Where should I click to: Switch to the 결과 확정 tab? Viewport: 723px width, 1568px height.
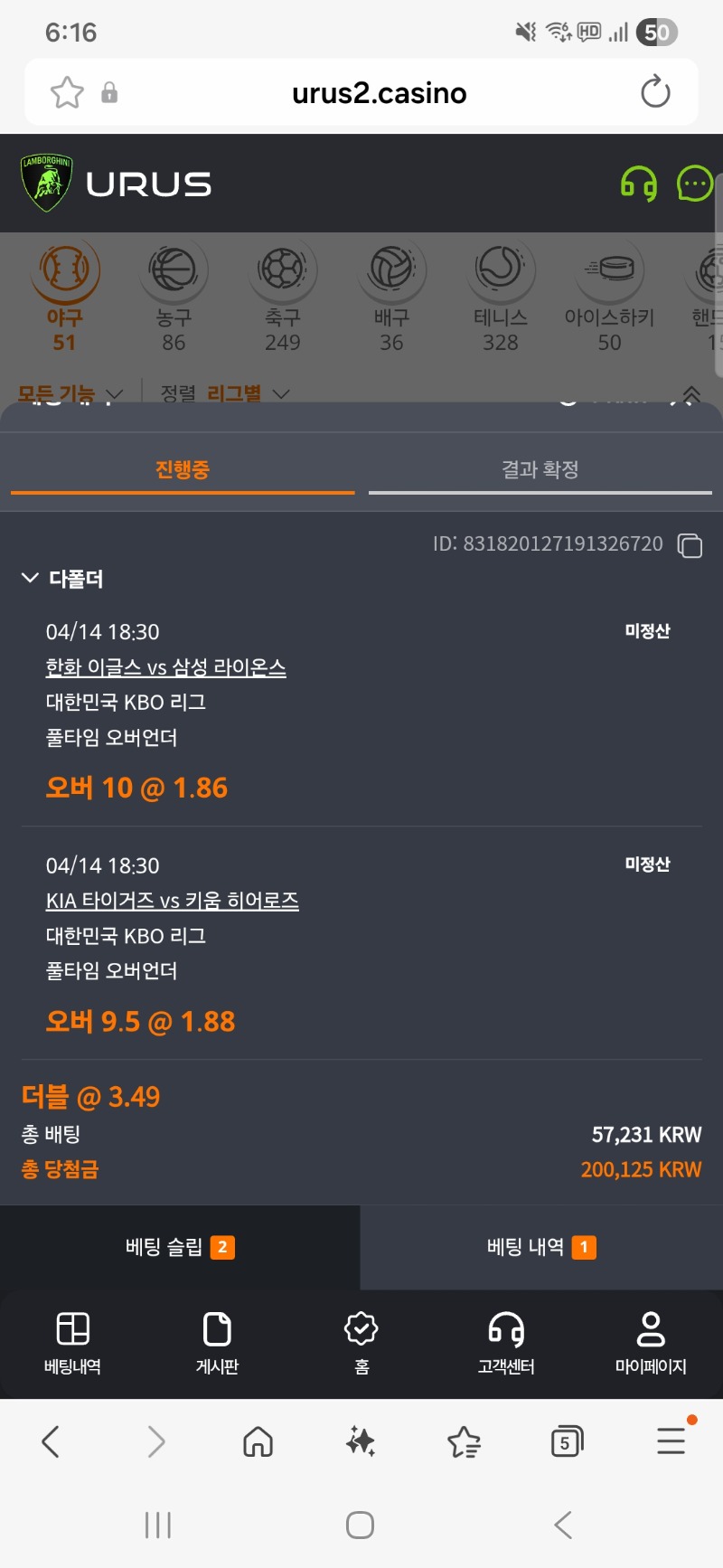540,470
